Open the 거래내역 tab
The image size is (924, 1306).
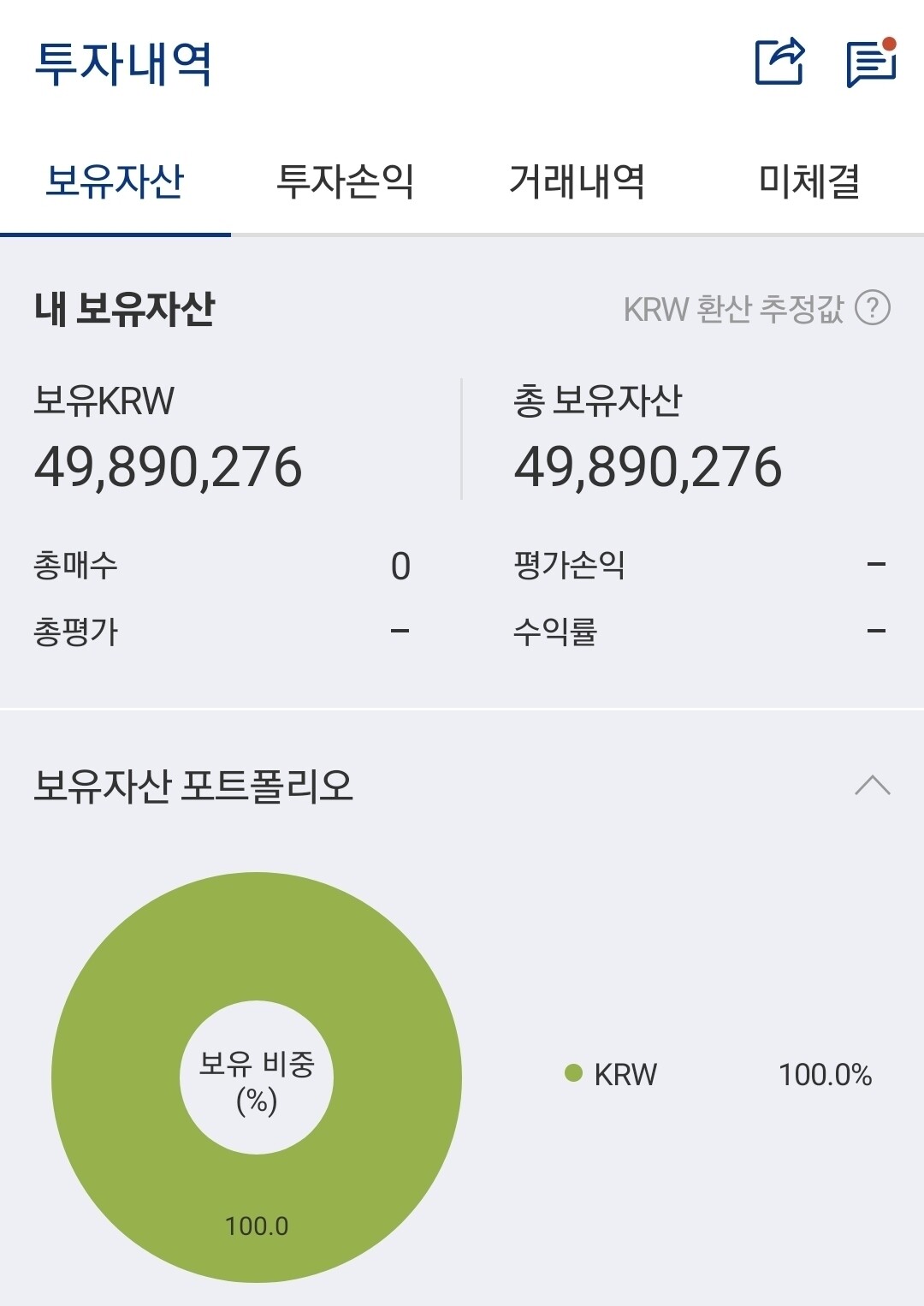(577, 180)
